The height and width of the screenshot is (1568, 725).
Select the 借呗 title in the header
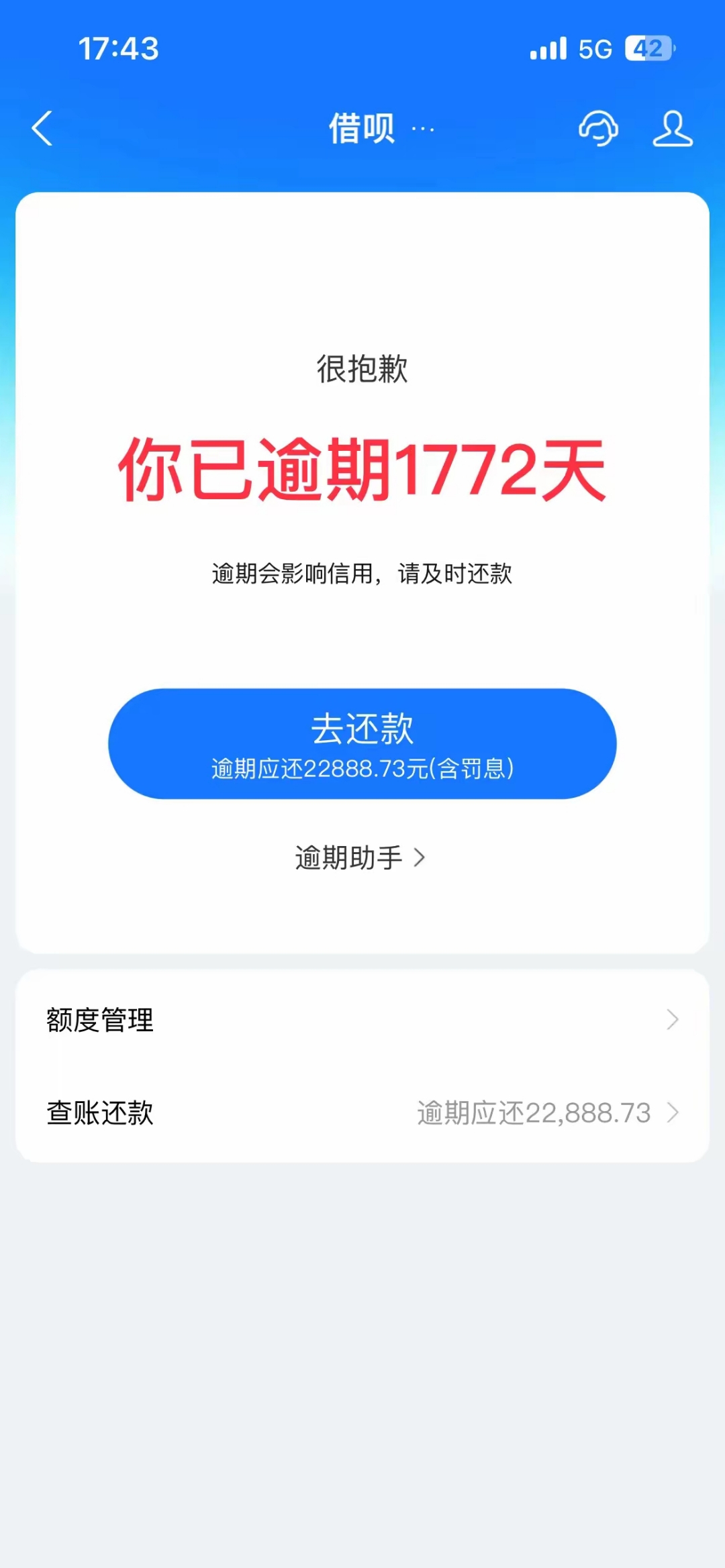click(363, 129)
